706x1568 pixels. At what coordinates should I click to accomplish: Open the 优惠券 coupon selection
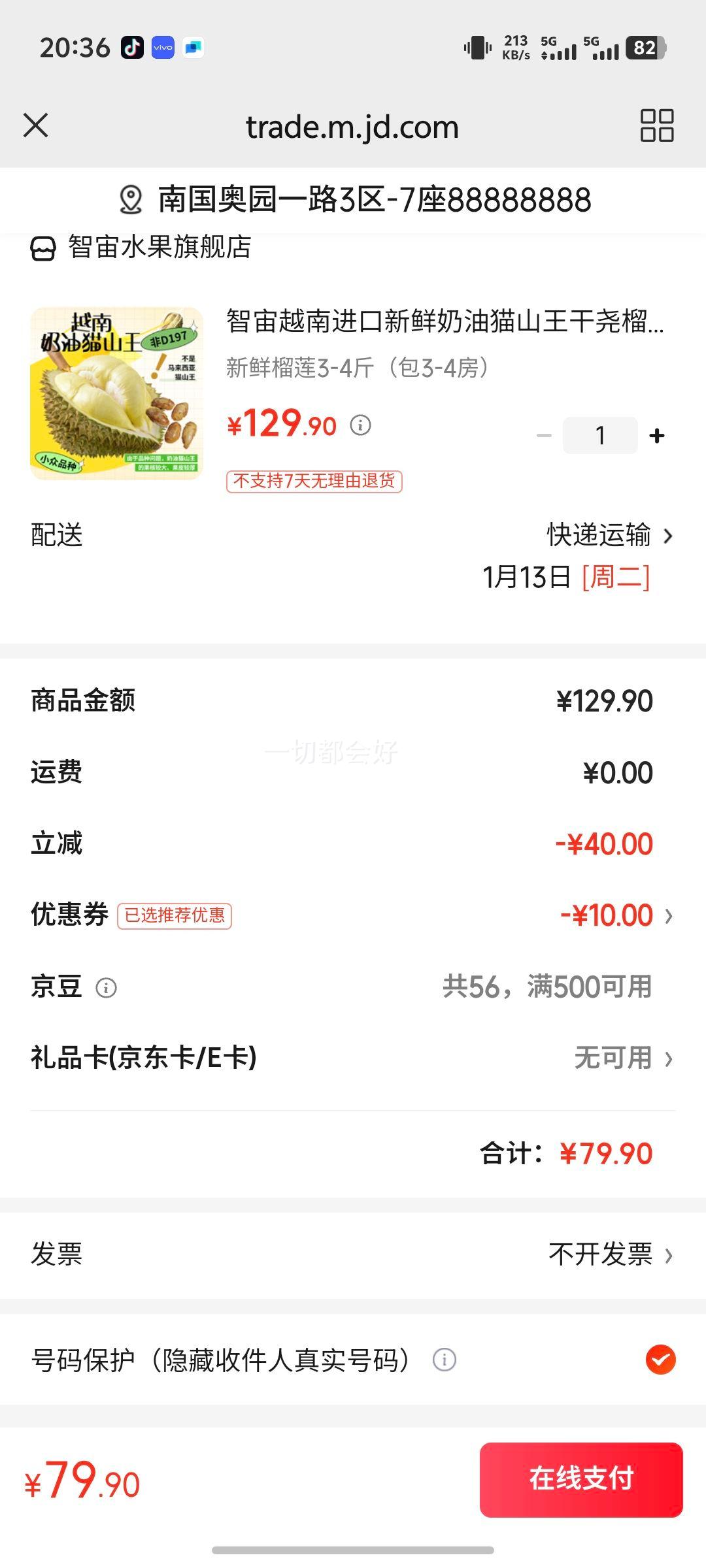(x=614, y=916)
